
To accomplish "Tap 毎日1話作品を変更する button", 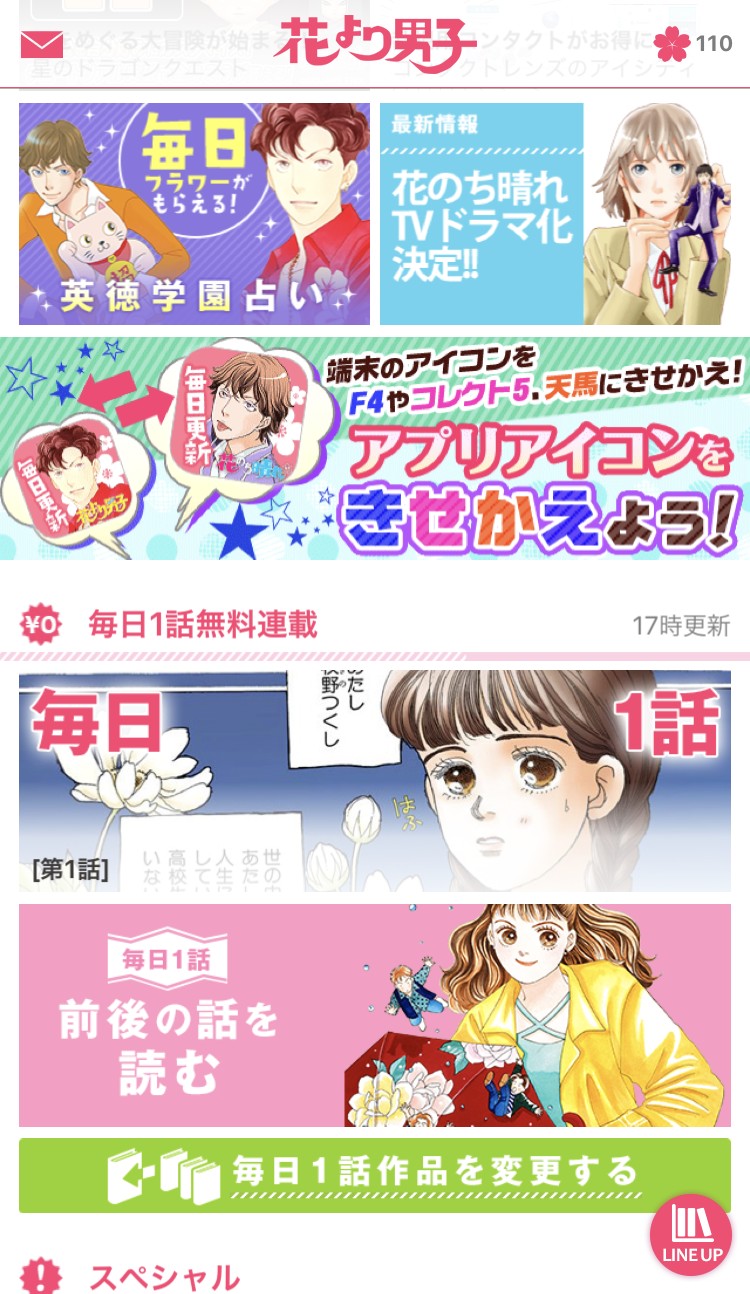I will [x=375, y=1175].
